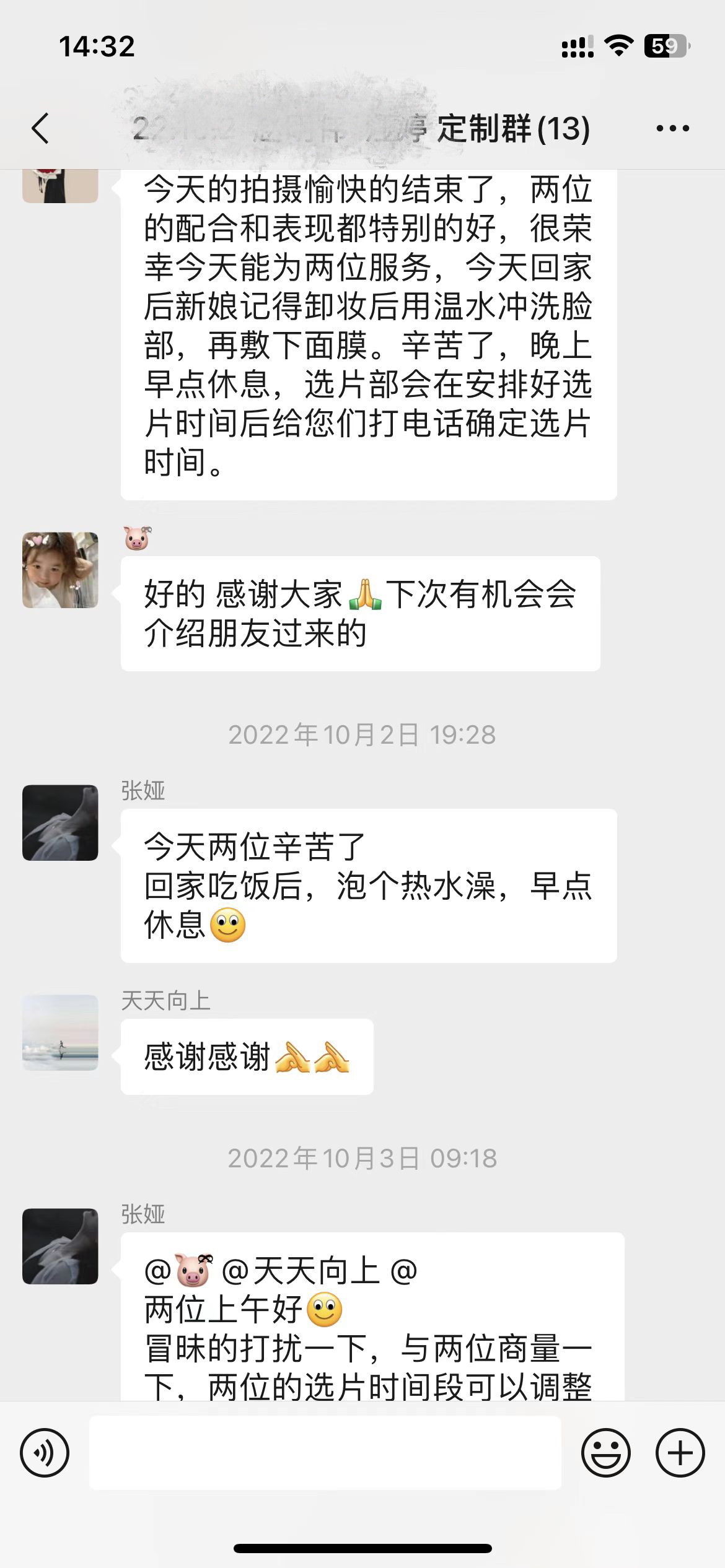Go back to the chat list
The width and height of the screenshot is (725, 1568).
coord(40,129)
